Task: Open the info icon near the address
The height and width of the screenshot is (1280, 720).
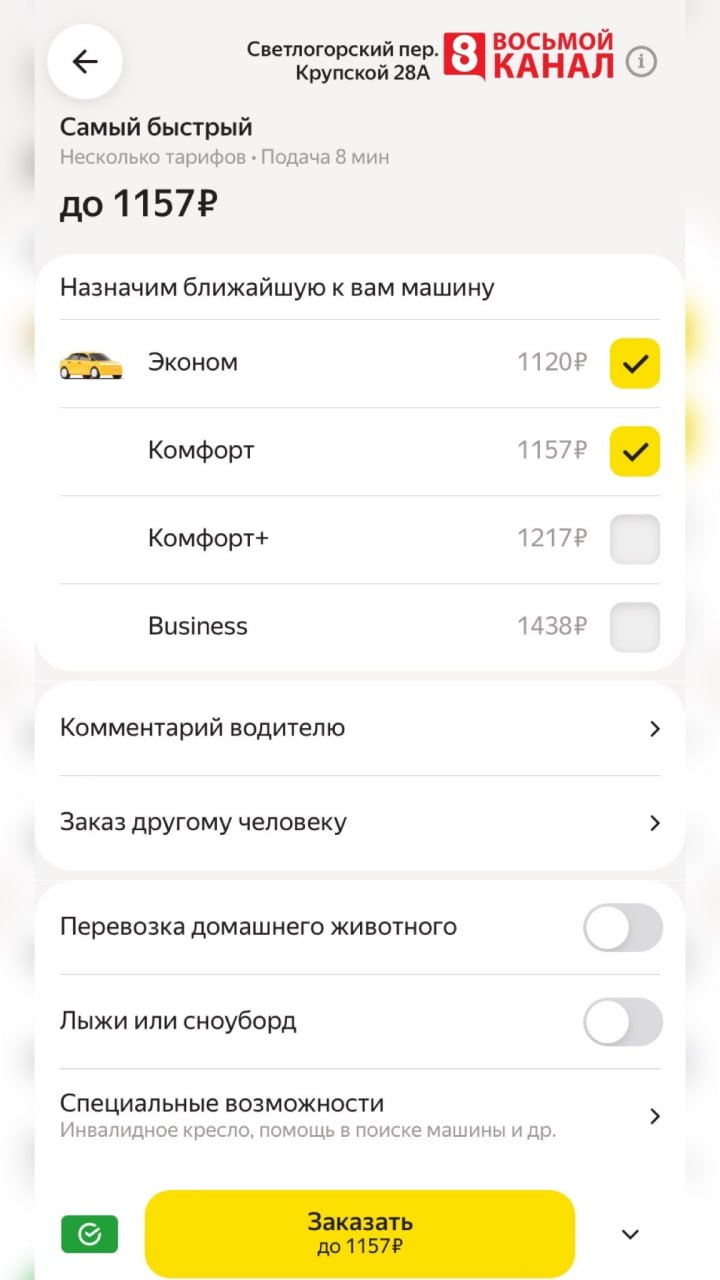Action: pyautogui.click(x=641, y=62)
